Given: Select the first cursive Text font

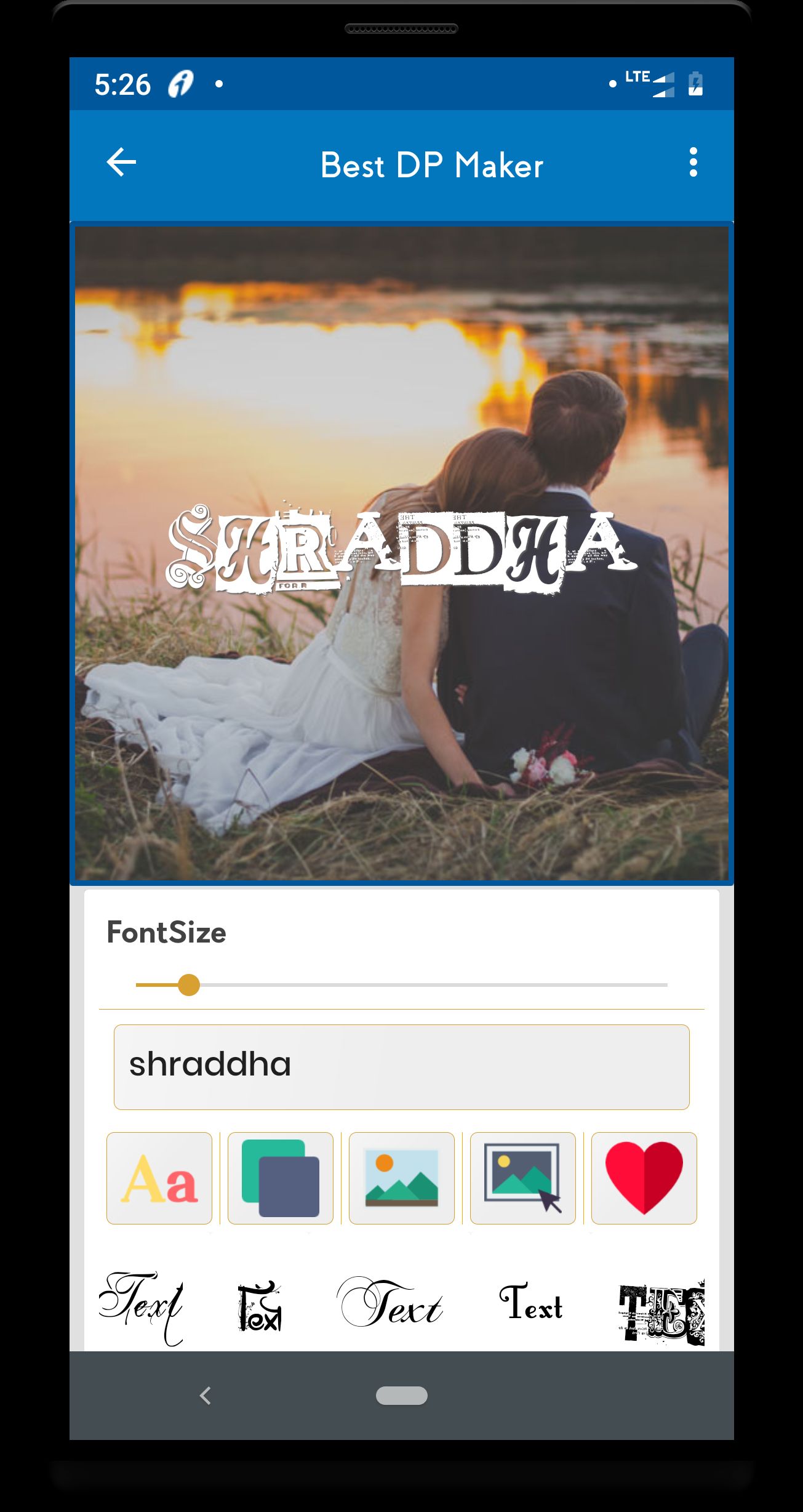Looking at the screenshot, I should (142, 1305).
